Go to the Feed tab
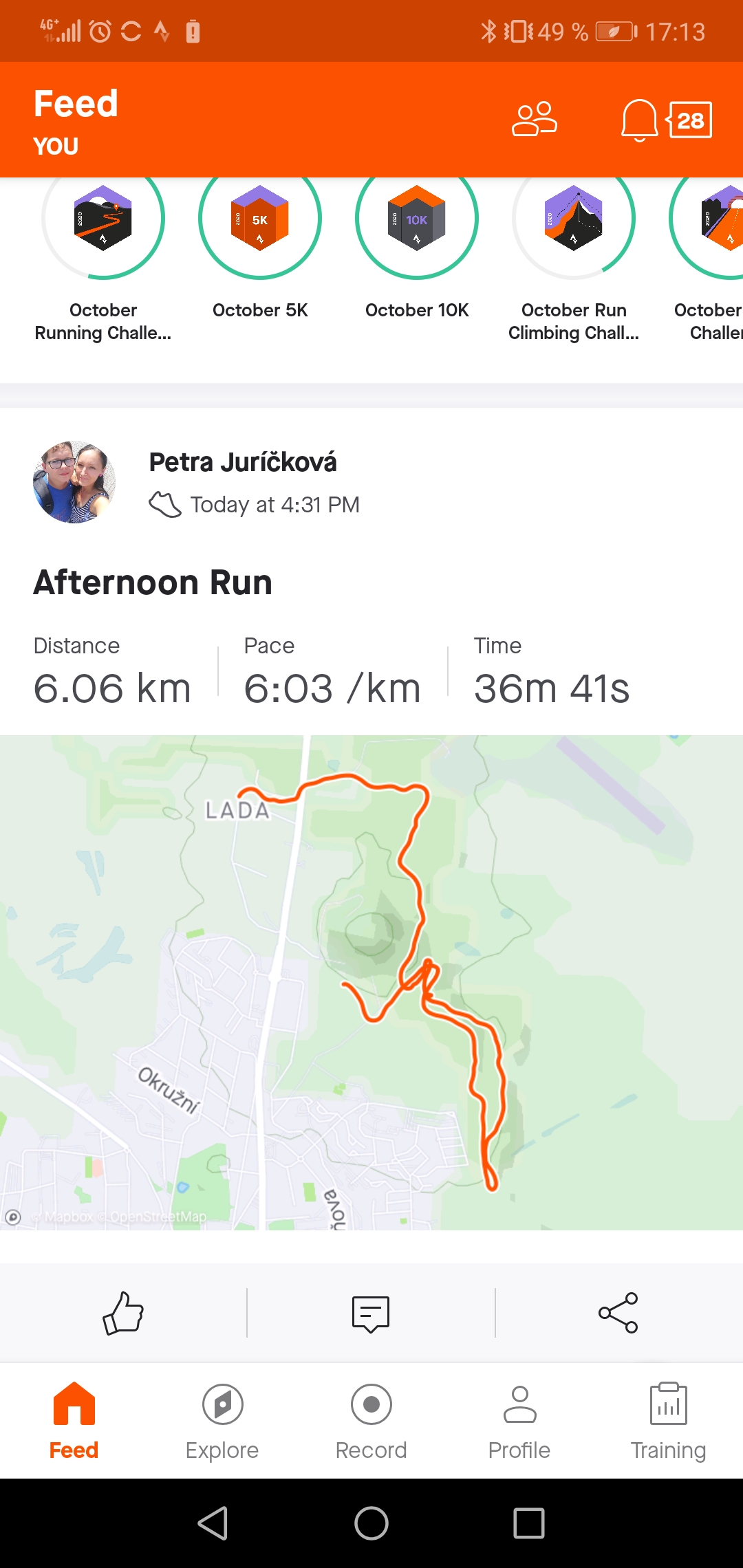Viewport: 743px width, 1568px height. click(x=74, y=1421)
